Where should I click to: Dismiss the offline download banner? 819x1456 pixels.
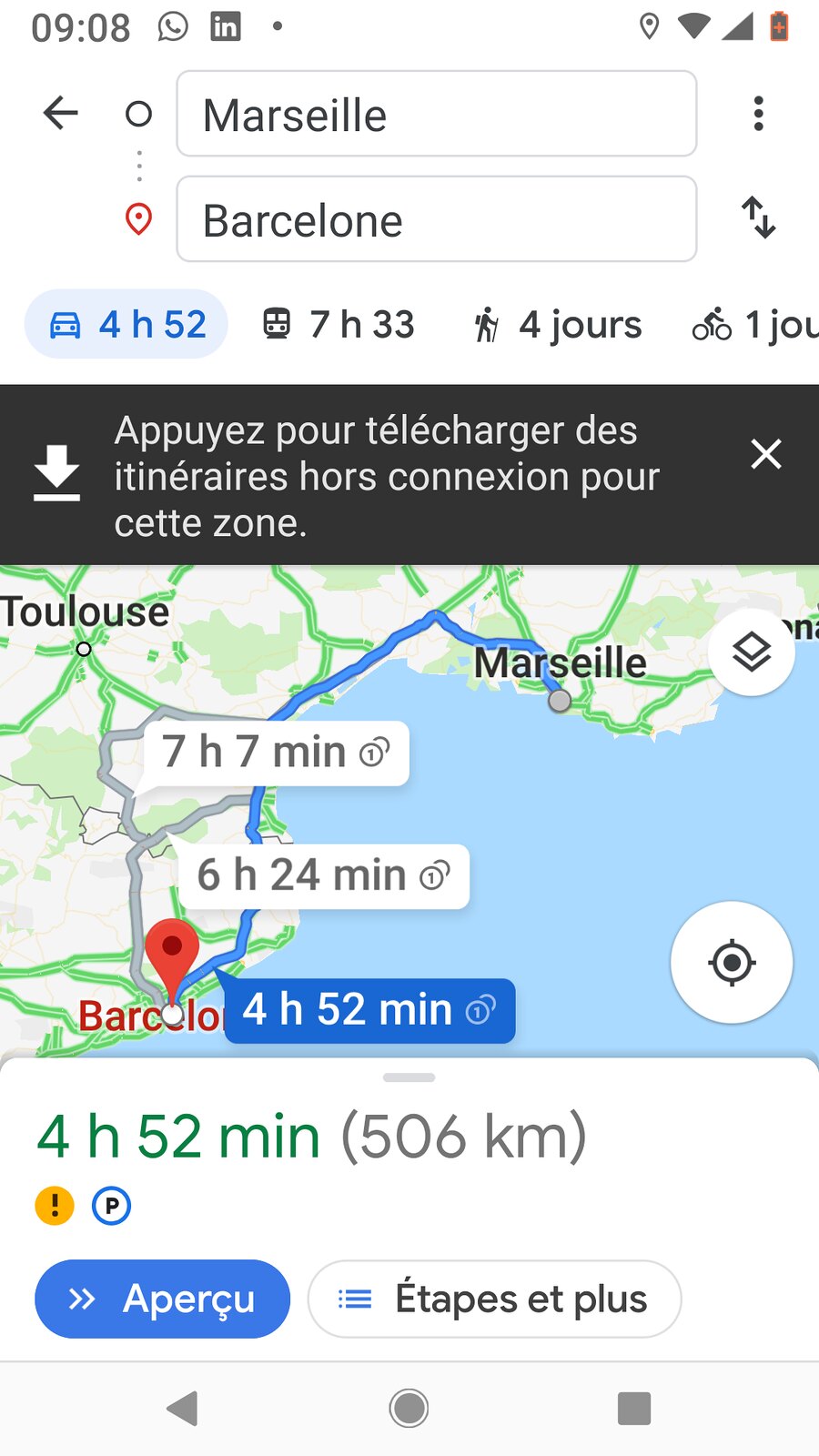(x=766, y=453)
